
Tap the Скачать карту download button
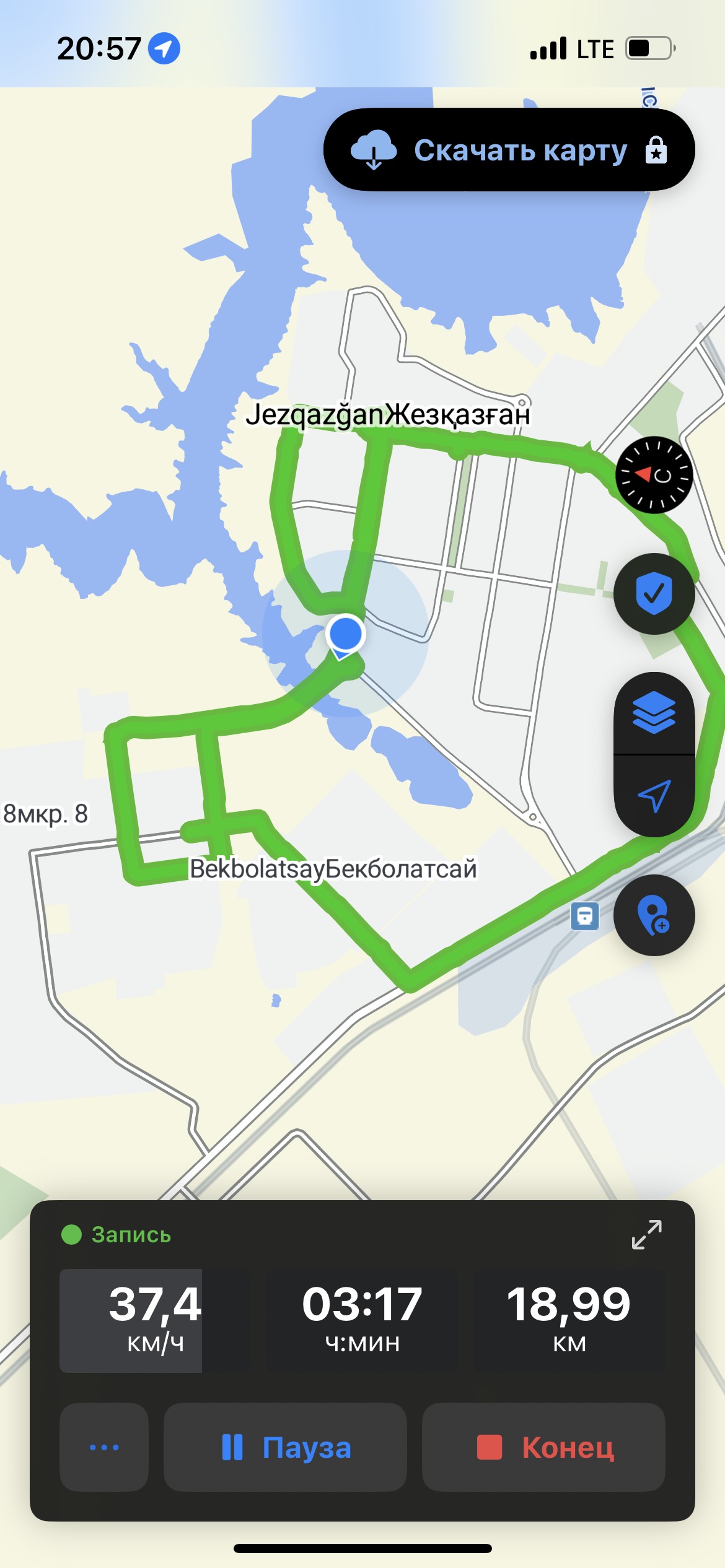point(508,150)
